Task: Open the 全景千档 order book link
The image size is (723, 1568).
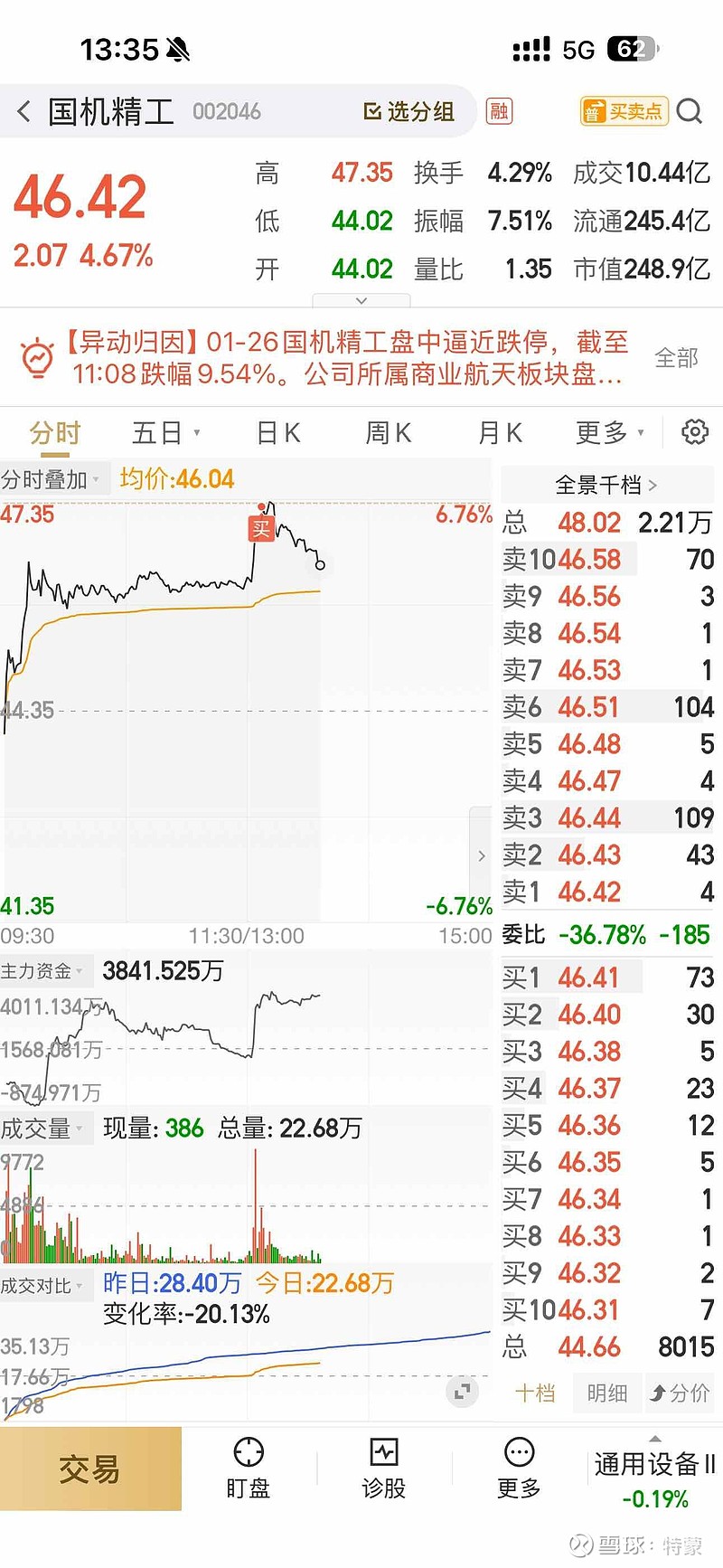Action: (x=606, y=485)
